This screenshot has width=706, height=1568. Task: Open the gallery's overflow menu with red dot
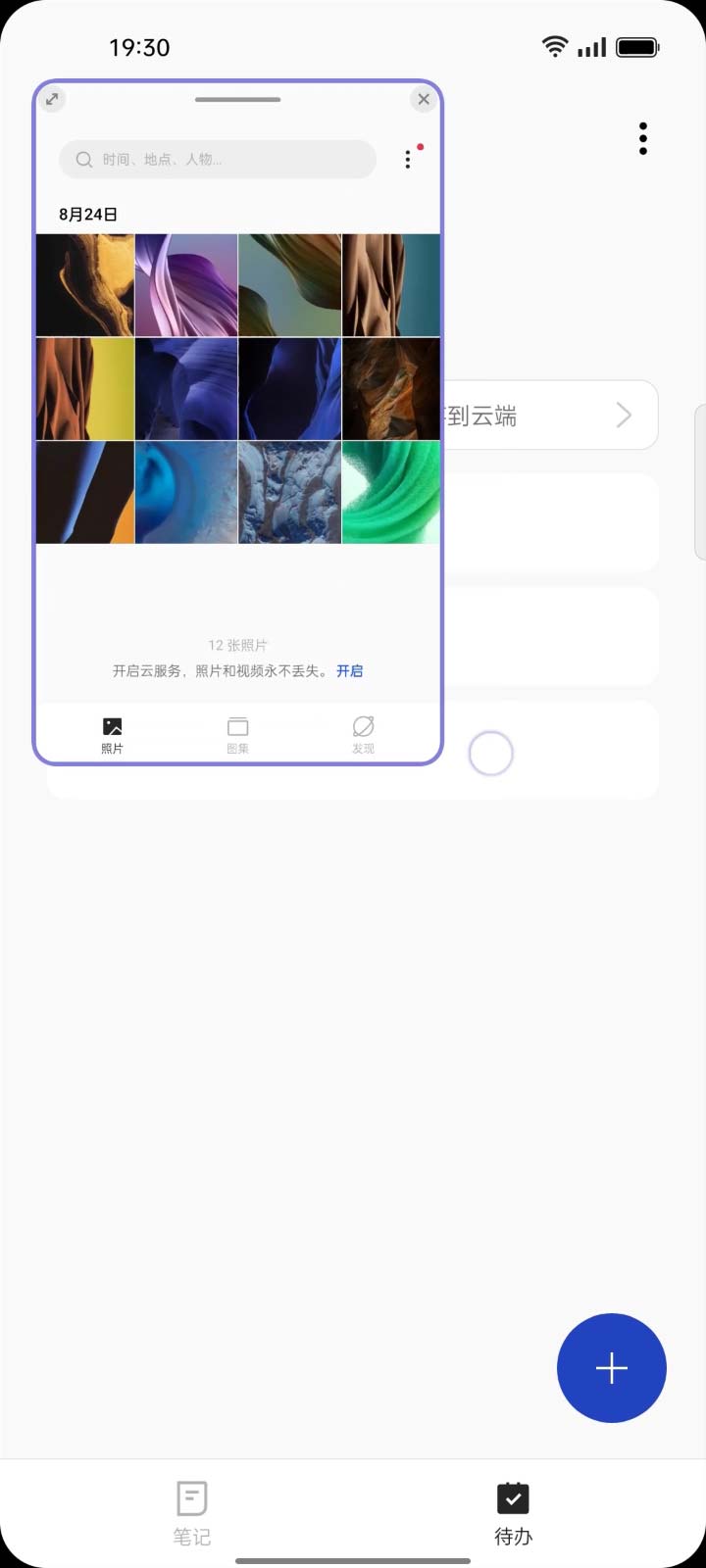(408, 160)
